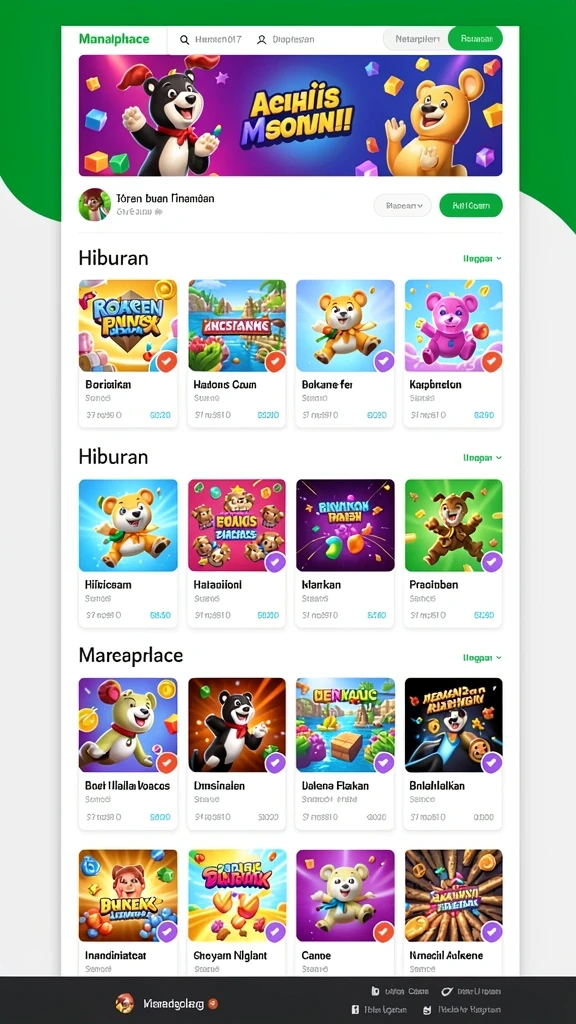Open the Pracinben game card
Viewport: 576px width, 1024px height.
pos(453,553)
